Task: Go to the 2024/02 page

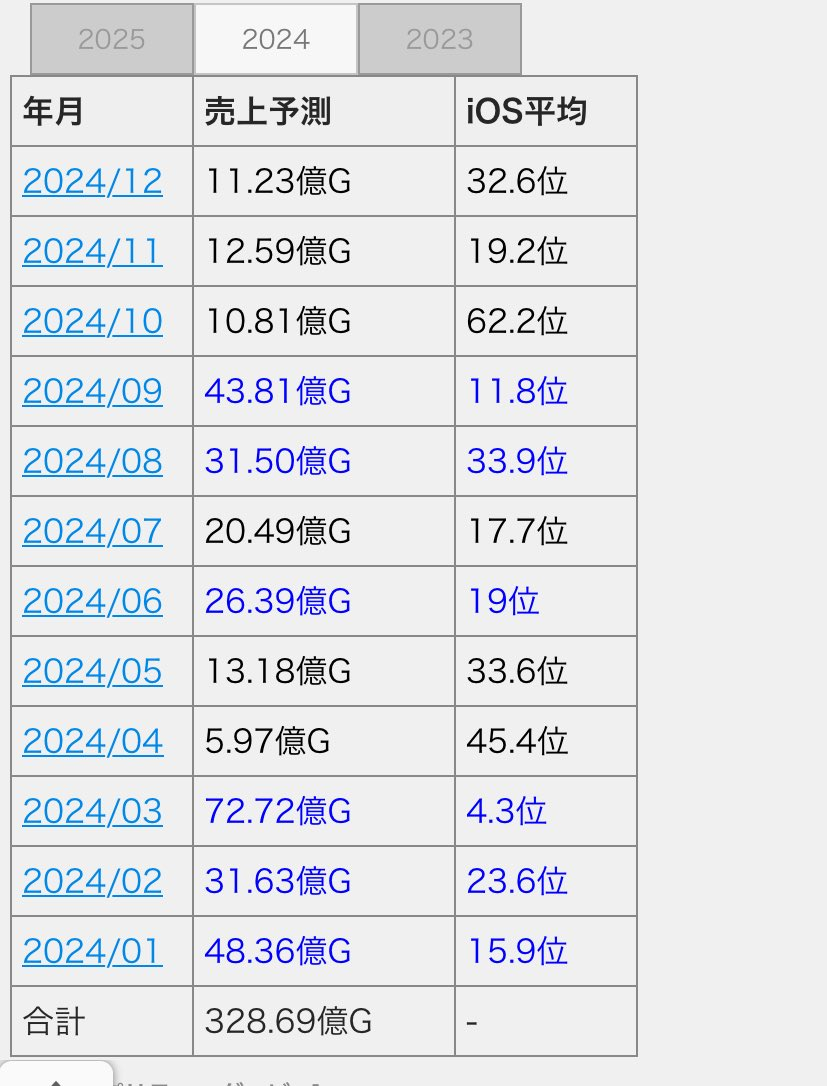Action: pyautogui.click(x=92, y=881)
